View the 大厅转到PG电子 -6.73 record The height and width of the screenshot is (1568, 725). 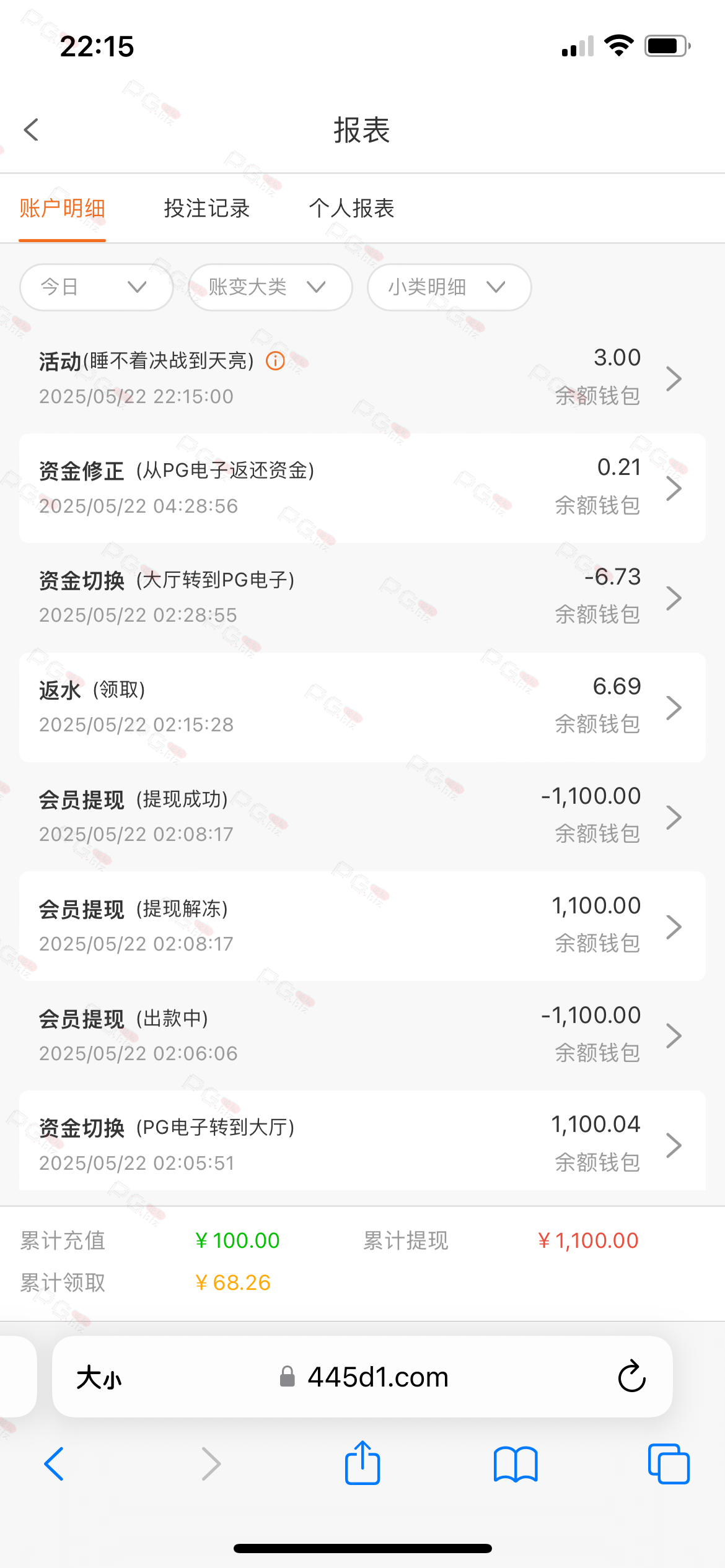point(362,598)
